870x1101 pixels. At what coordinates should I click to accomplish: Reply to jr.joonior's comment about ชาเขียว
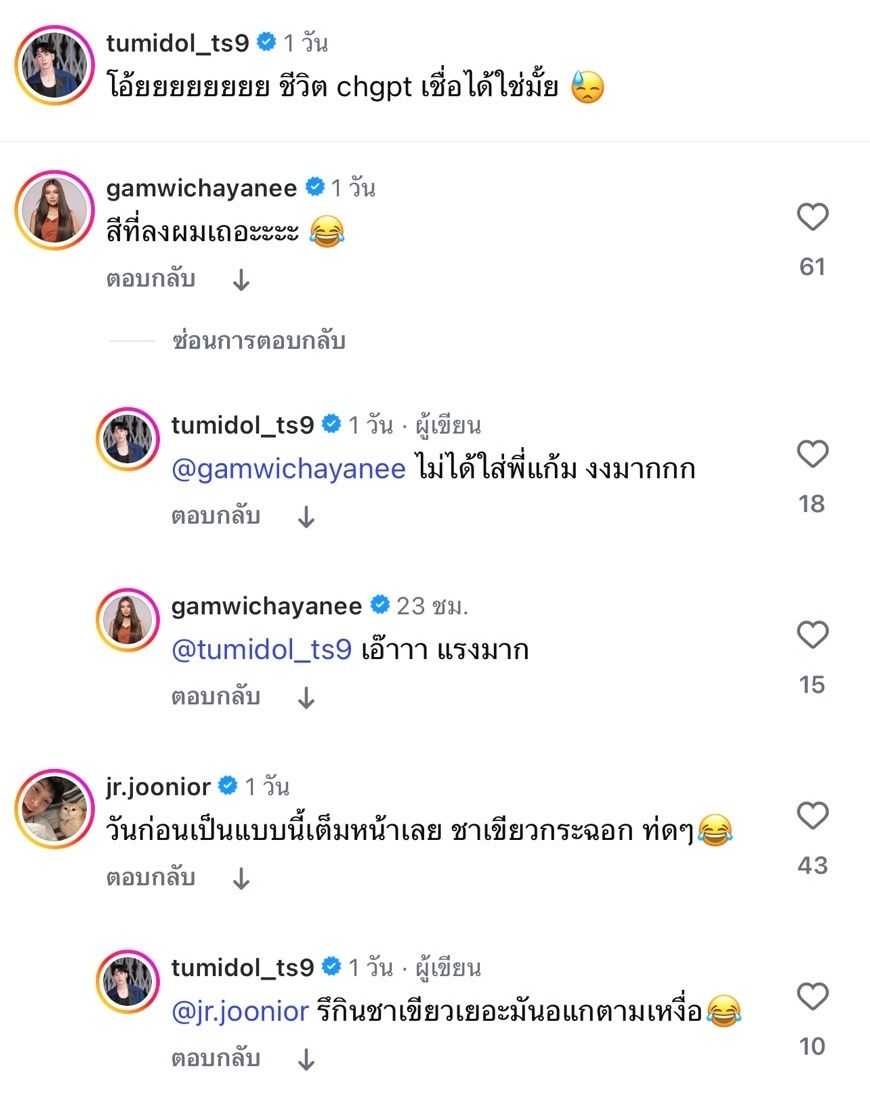(x=148, y=878)
